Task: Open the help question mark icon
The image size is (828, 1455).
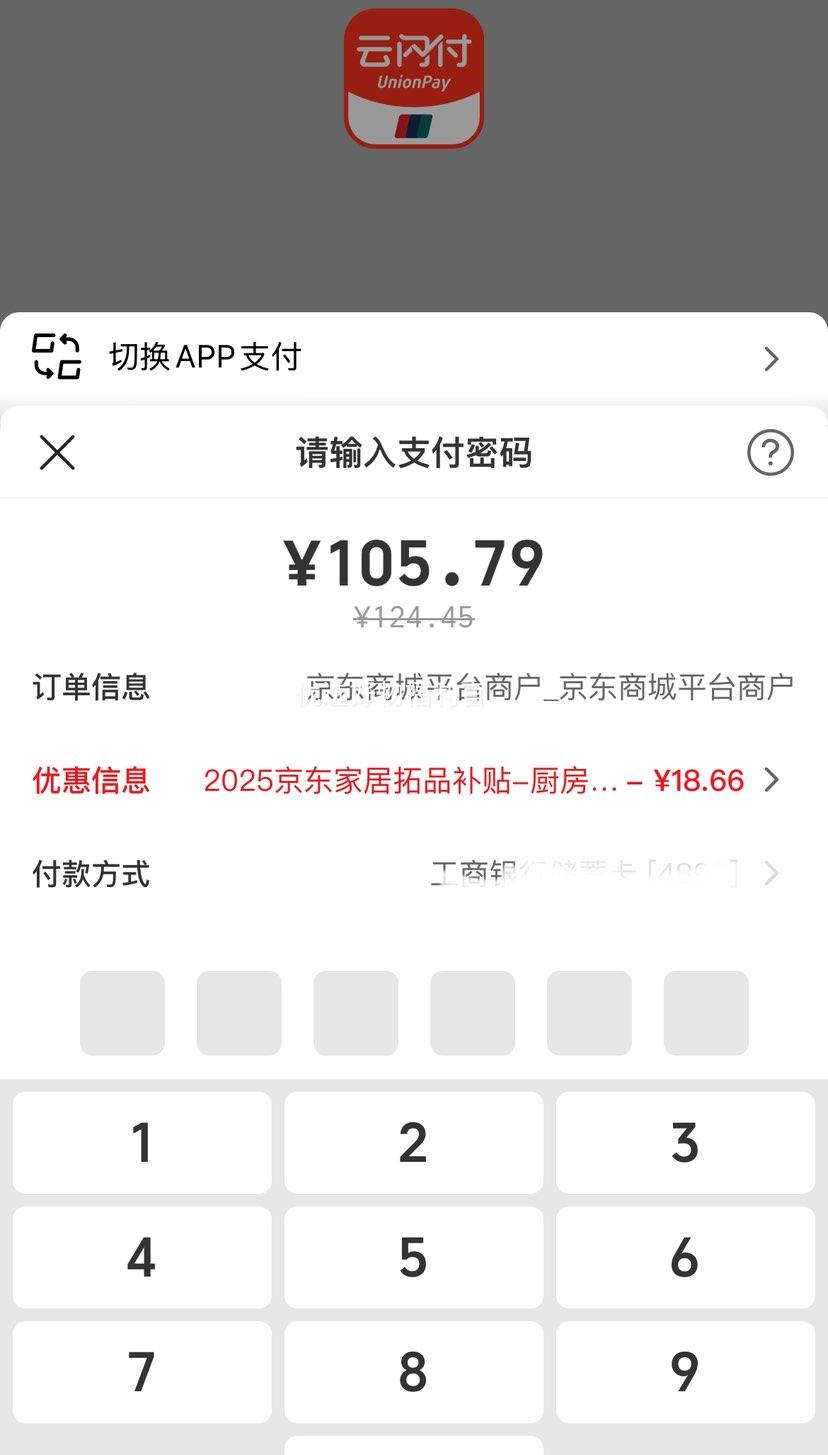Action: 770,453
